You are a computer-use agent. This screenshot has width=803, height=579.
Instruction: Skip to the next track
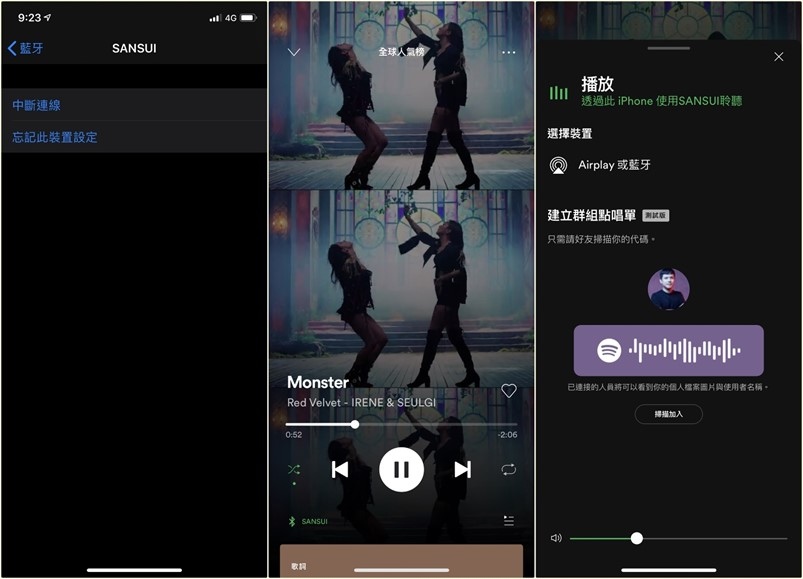coord(462,469)
